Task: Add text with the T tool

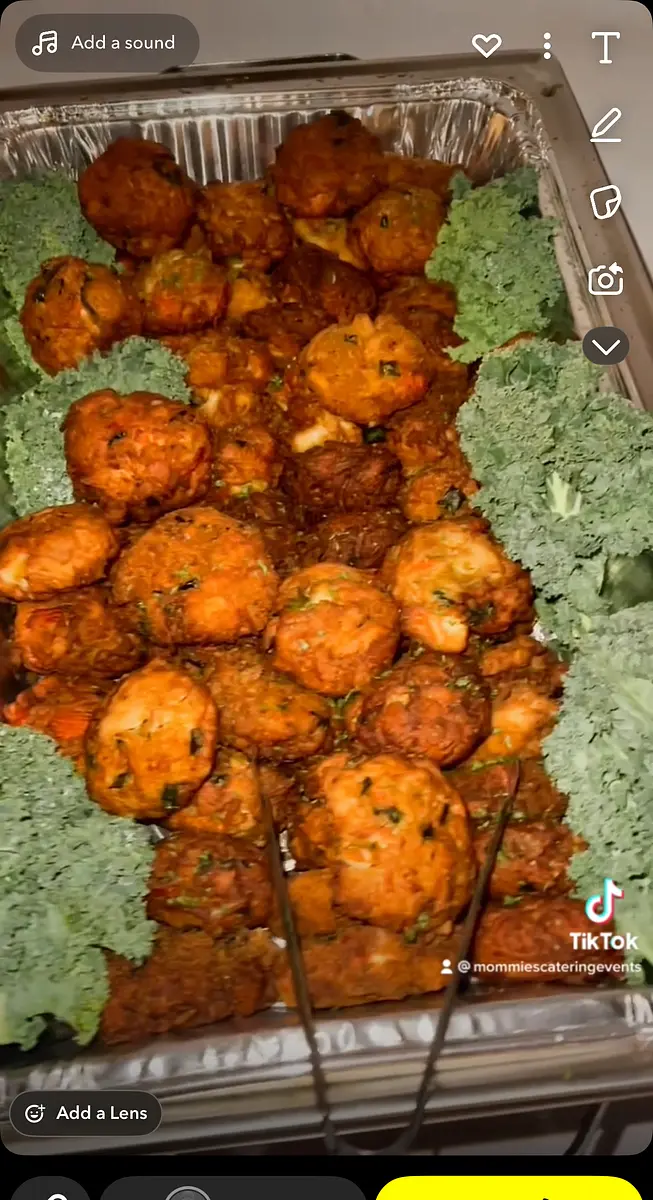Action: [606, 46]
